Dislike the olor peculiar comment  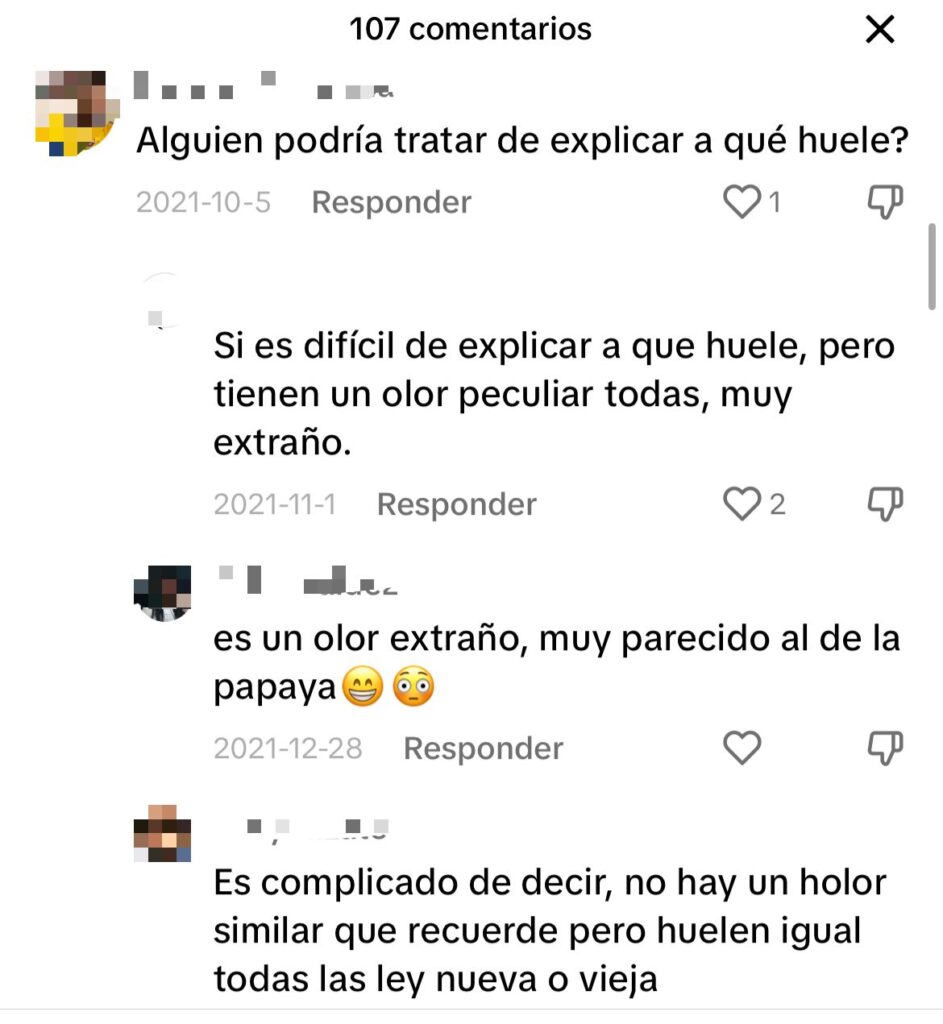coord(884,505)
